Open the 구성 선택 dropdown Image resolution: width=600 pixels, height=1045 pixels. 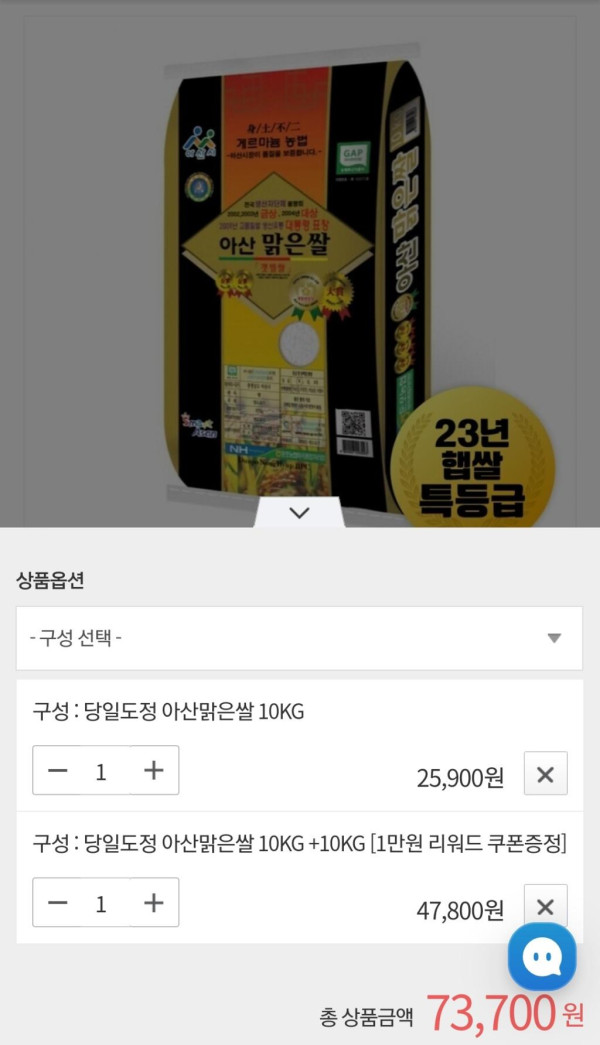tap(299, 638)
